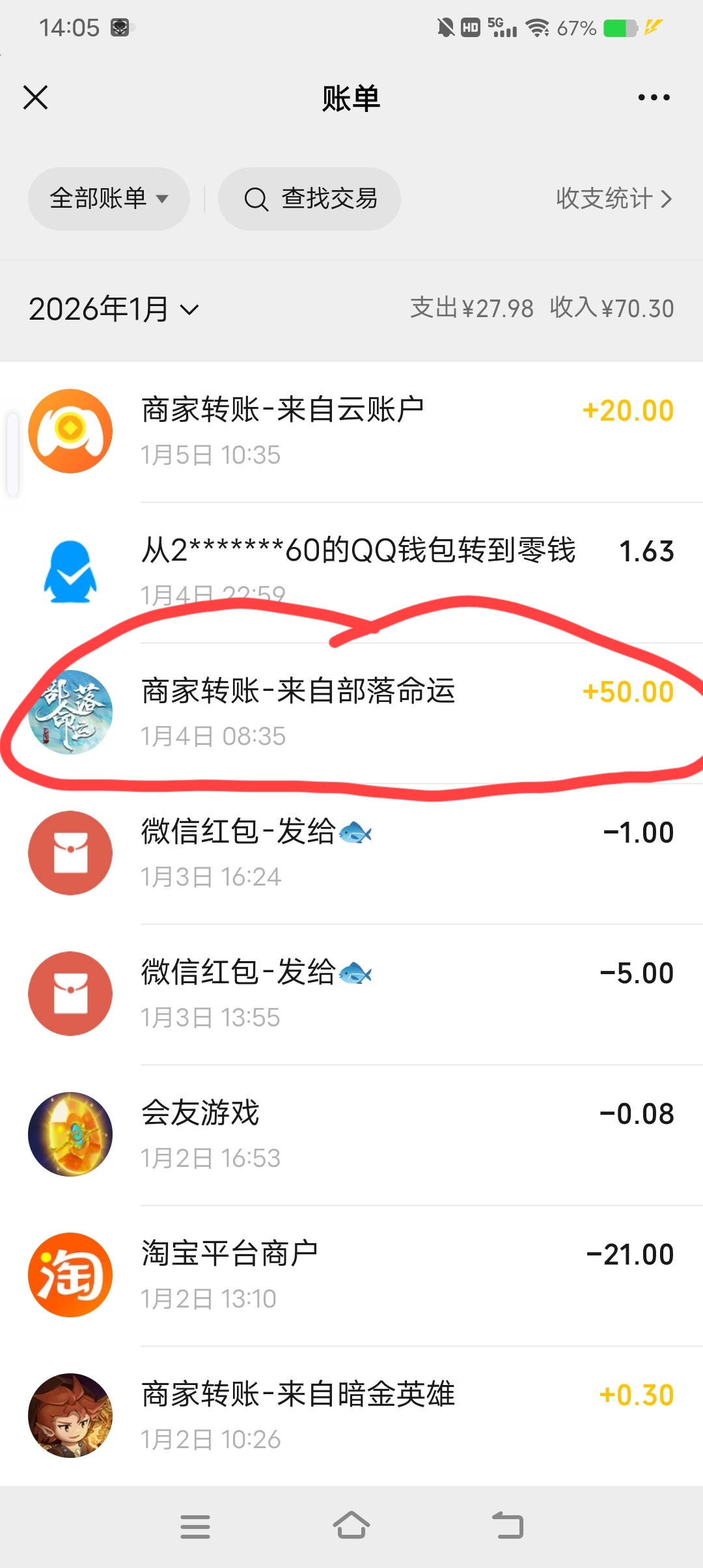The width and height of the screenshot is (703, 1568).
Task: Close the 账单 page
Action: pyautogui.click(x=36, y=98)
